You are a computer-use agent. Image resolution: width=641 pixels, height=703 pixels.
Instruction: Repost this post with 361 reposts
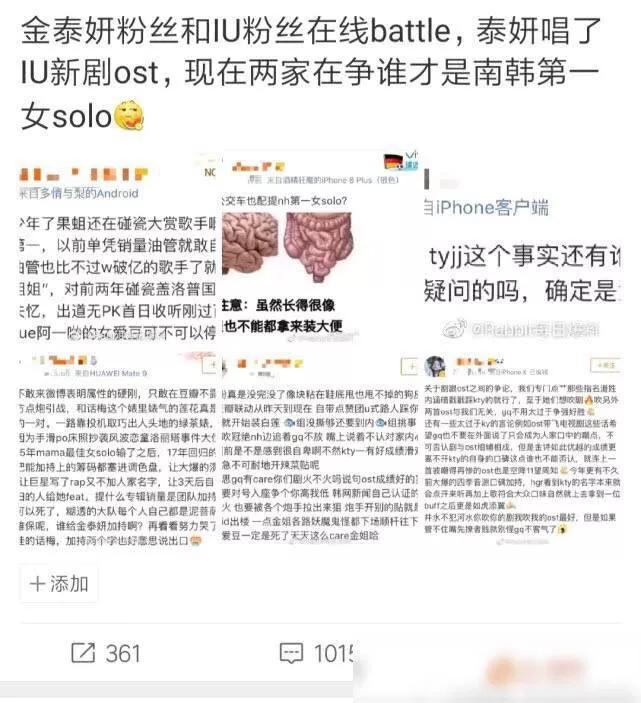click(x=105, y=653)
